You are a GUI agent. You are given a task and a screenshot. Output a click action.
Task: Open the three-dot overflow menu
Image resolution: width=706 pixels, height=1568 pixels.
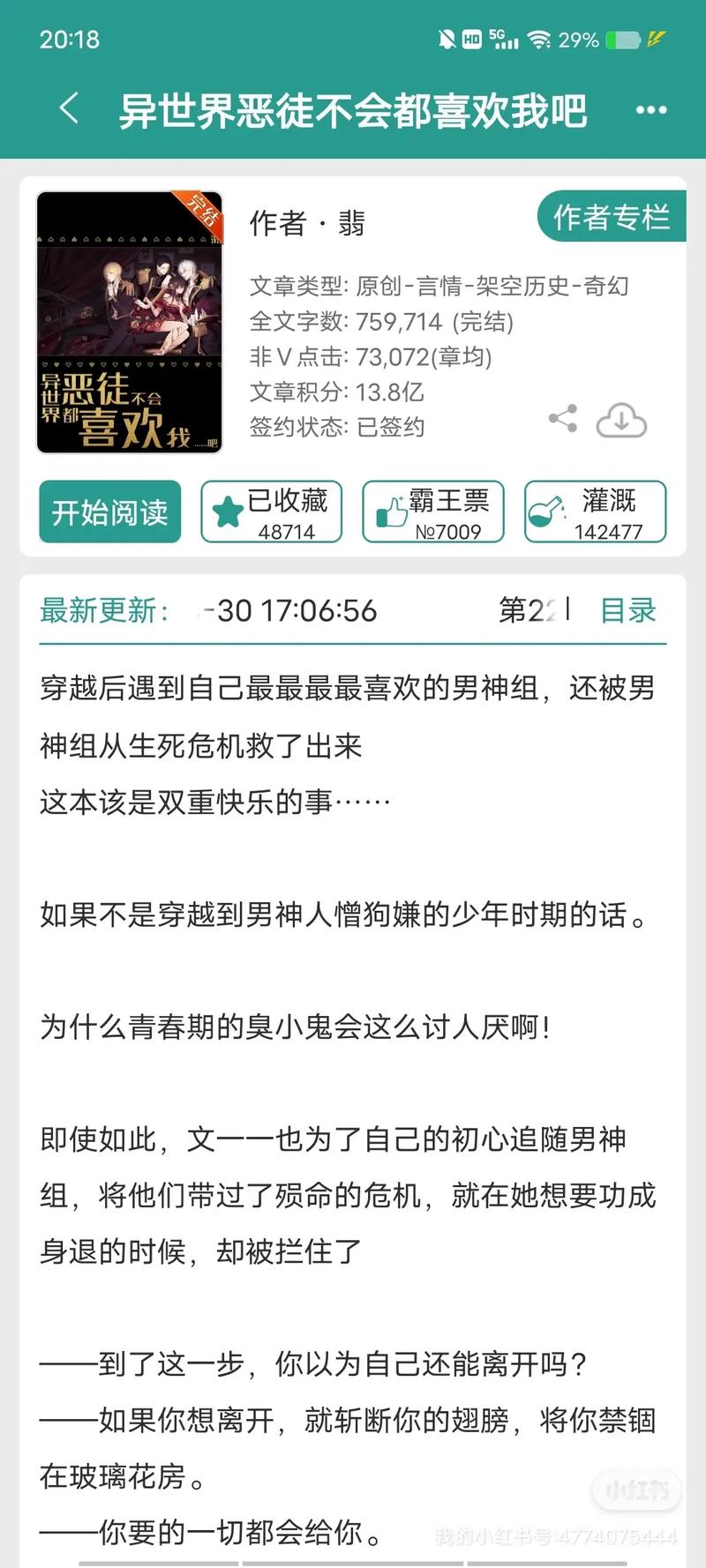(x=651, y=110)
